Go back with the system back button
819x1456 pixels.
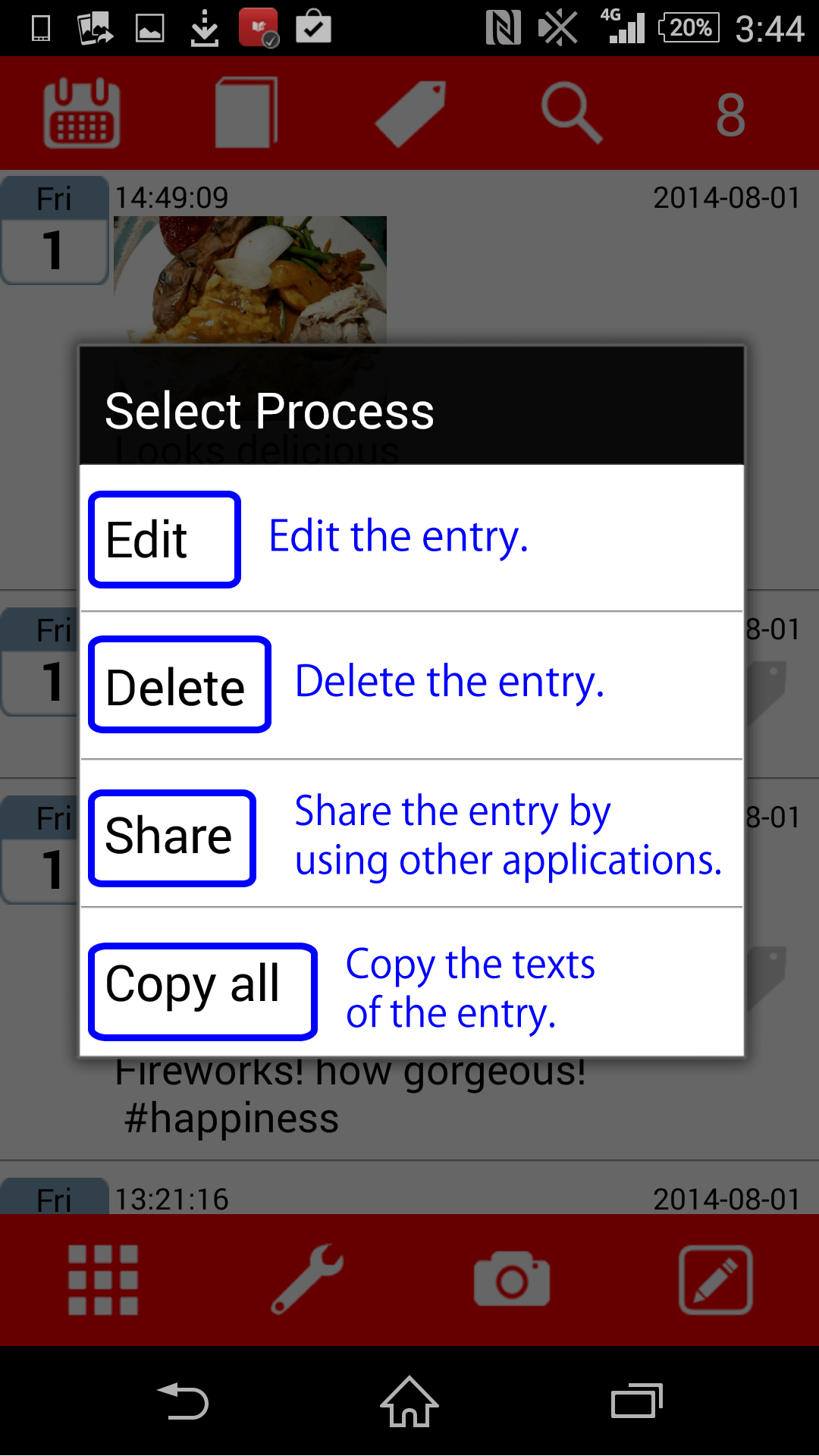pos(183,1401)
